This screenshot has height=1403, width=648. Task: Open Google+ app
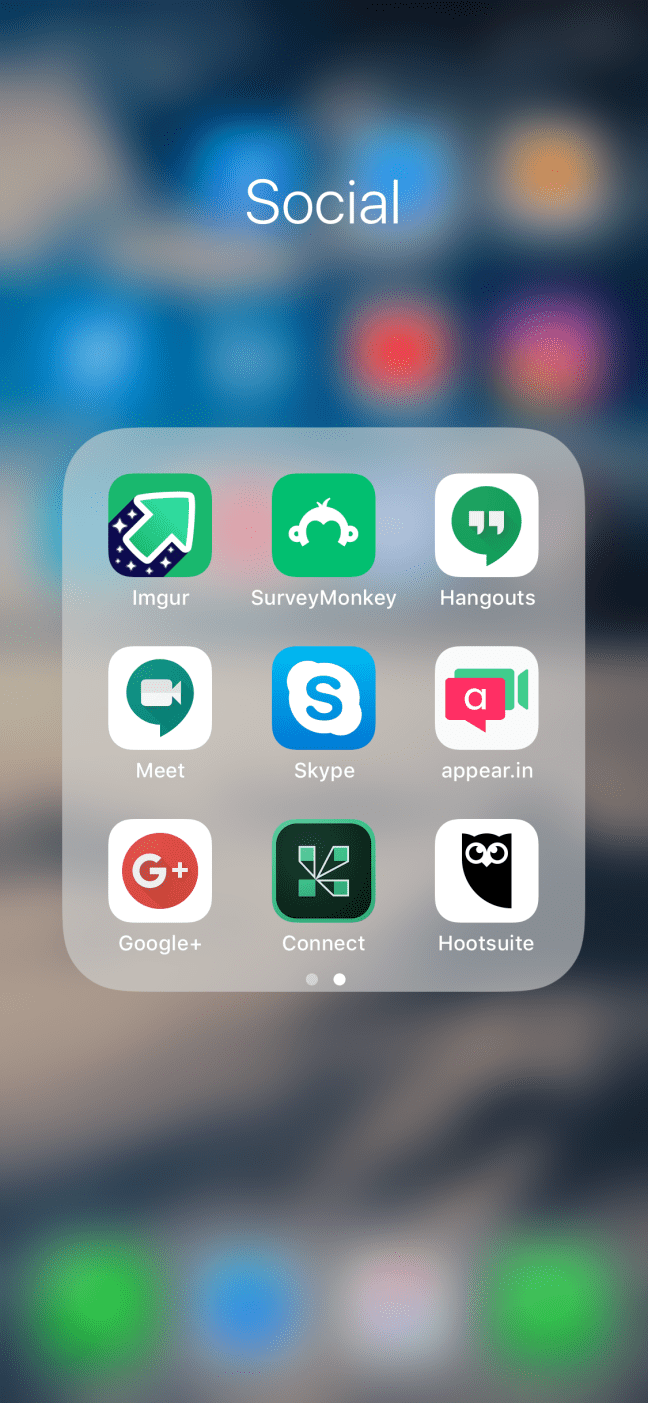pyautogui.click(x=160, y=871)
